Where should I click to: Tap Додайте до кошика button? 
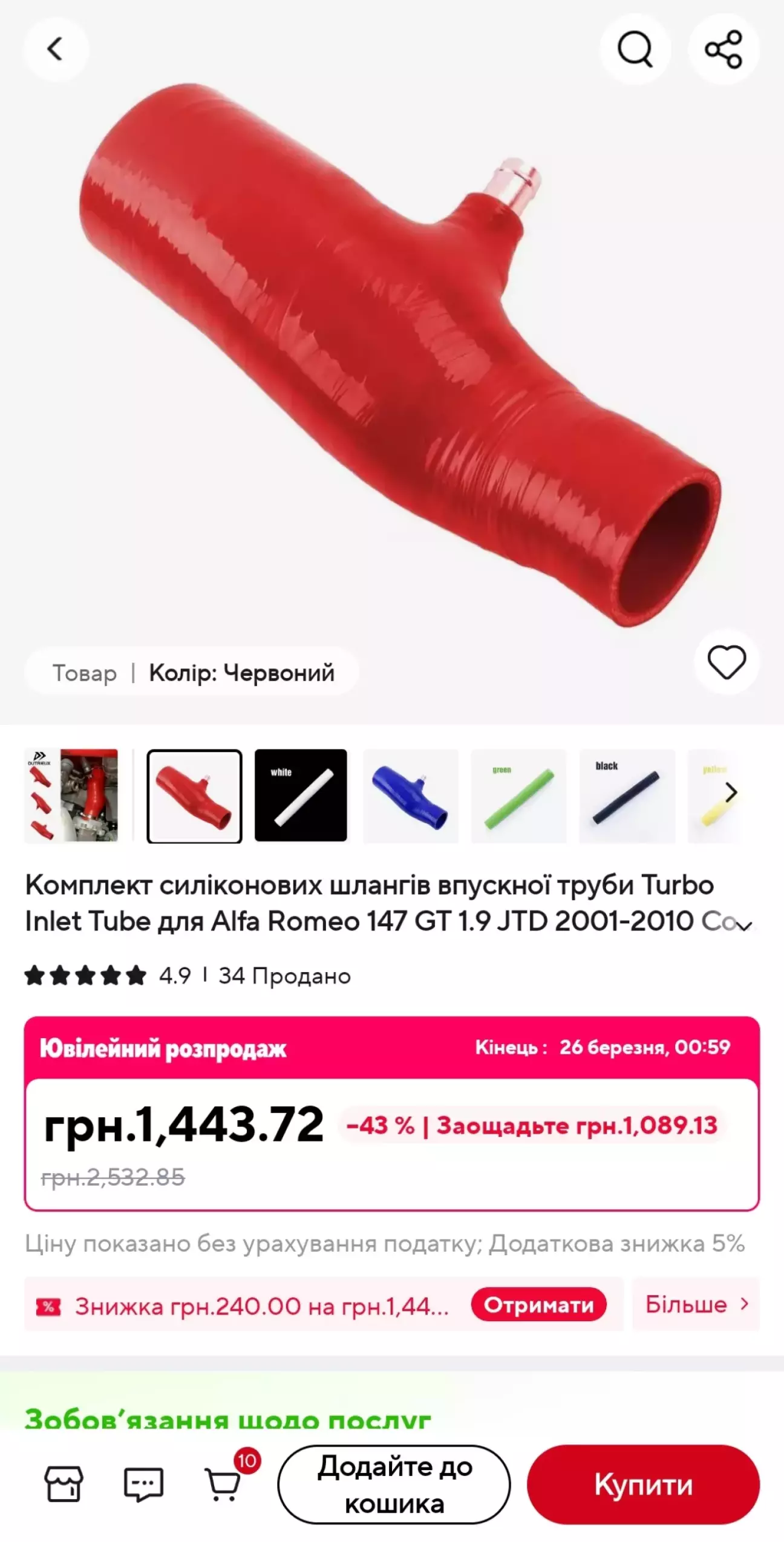(394, 1484)
